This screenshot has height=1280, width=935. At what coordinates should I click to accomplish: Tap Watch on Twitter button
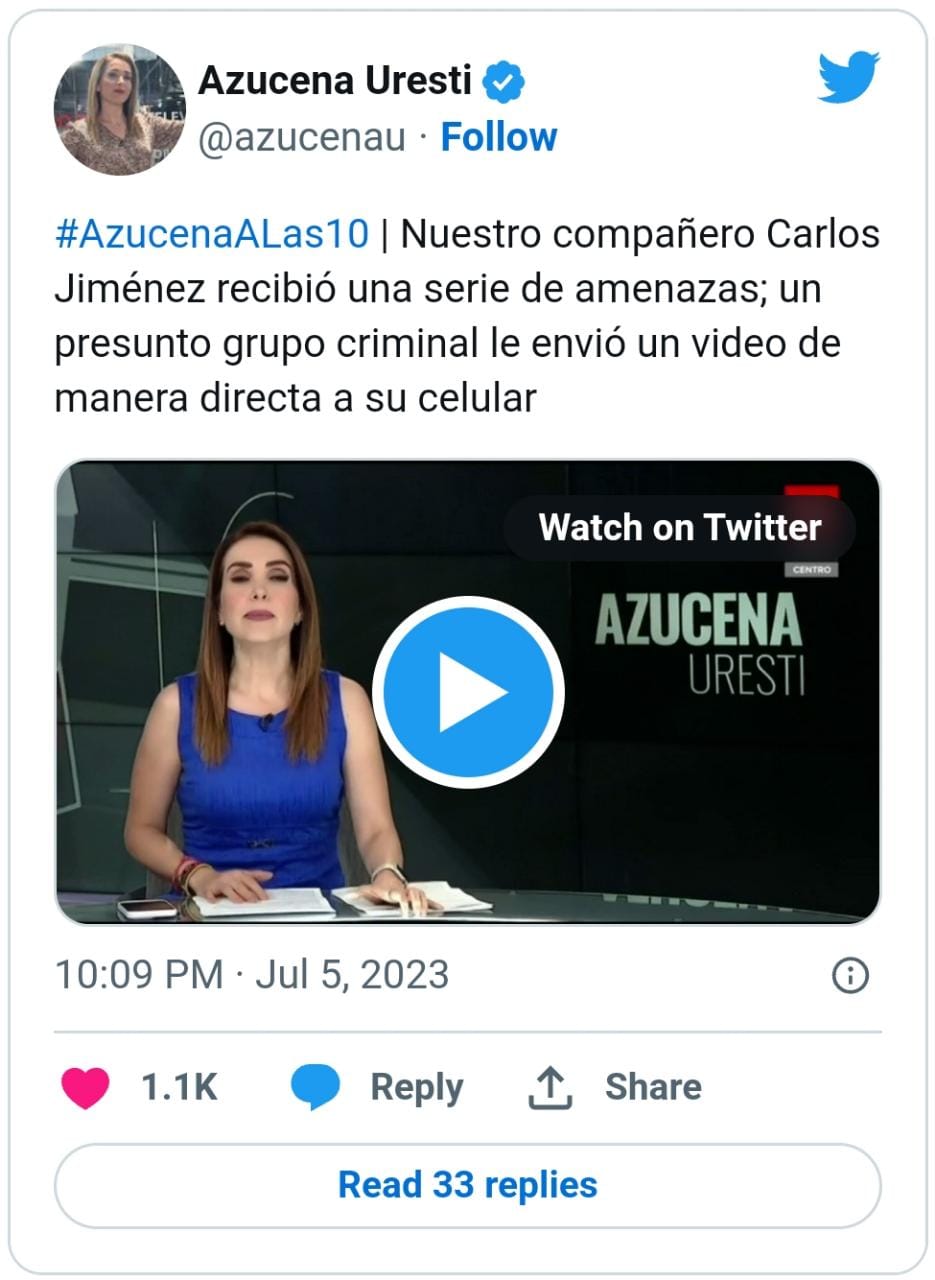click(x=679, y=527)
